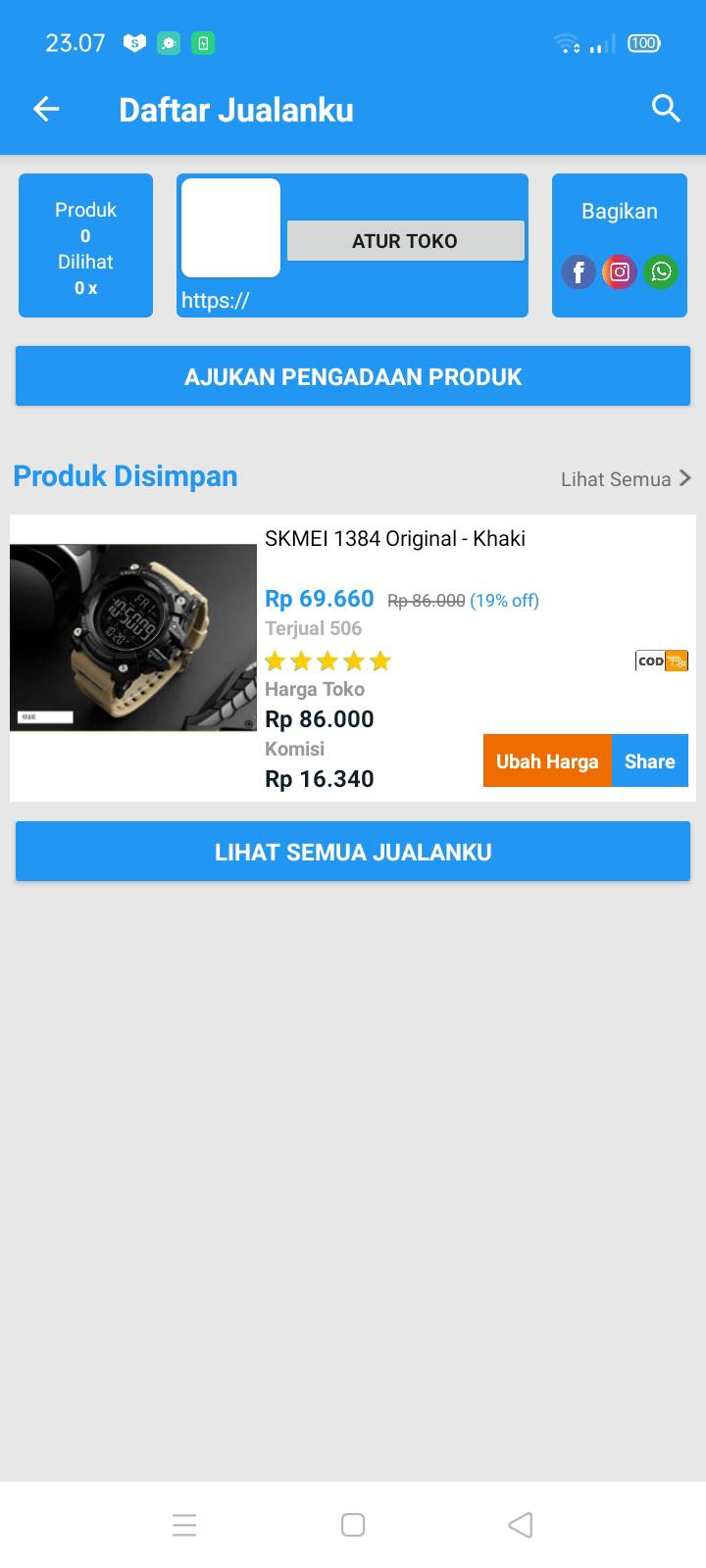The height and width of the screenshot is (1568, 706).
Task: Open Lihat Semua for saved products
Action: (627, 479)
